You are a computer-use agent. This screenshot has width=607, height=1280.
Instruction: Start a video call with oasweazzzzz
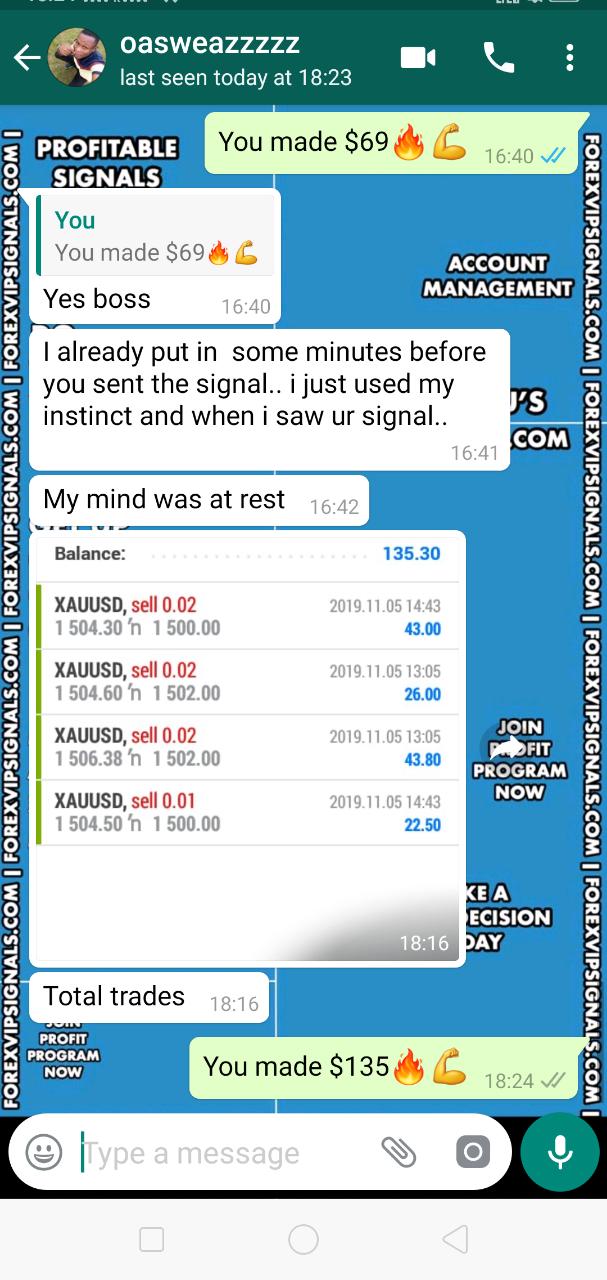[x=418, y=58]
